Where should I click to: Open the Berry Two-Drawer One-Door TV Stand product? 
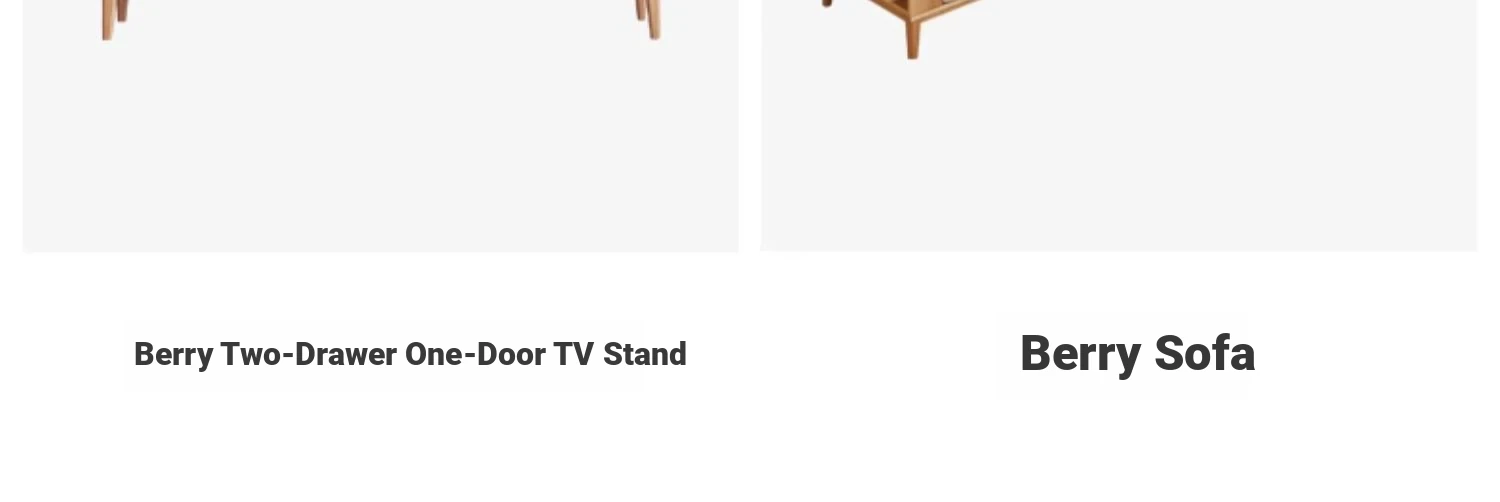(x=410, y=355)
